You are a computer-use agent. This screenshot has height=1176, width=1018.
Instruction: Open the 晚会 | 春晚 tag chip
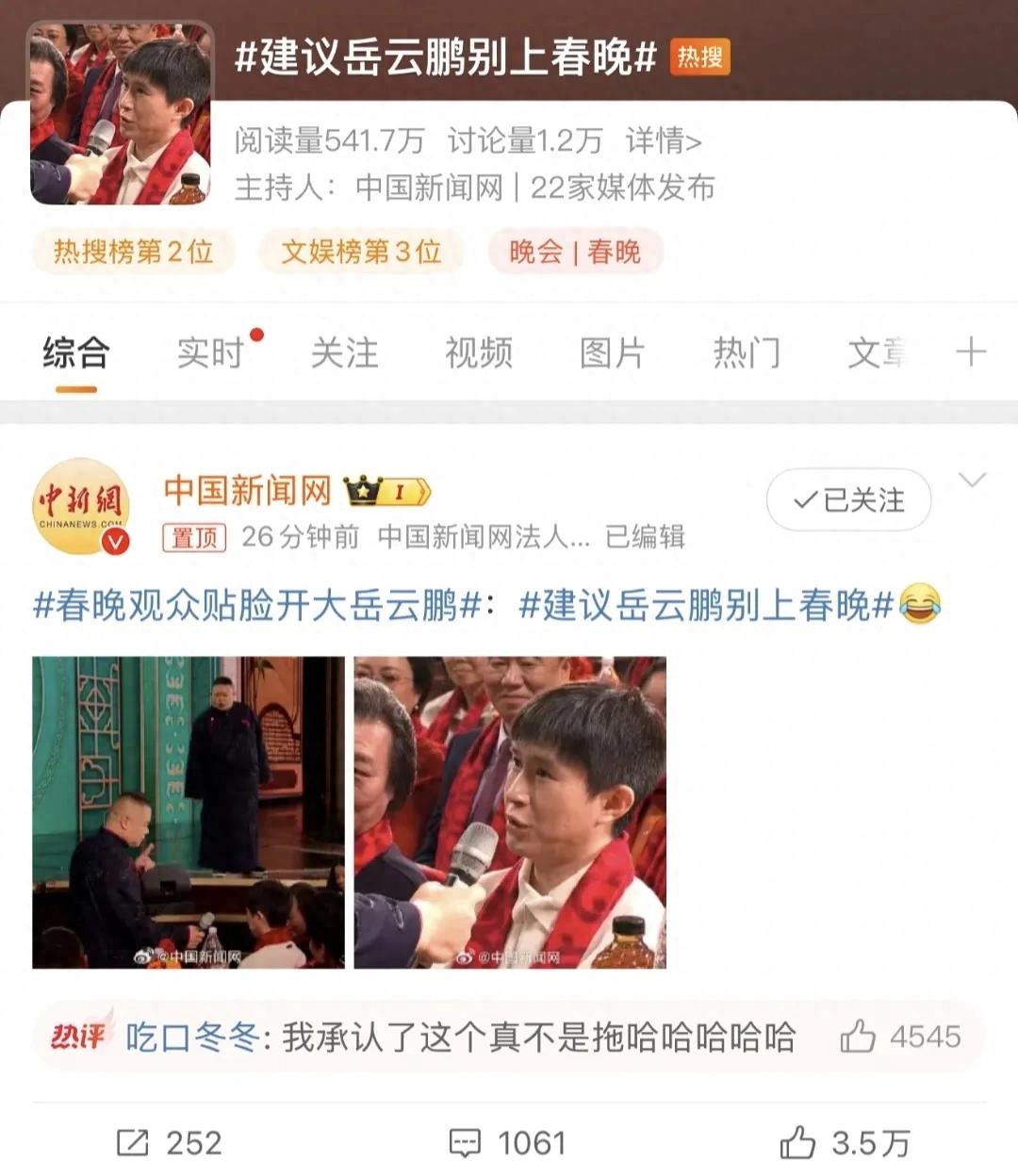coord(575,252)
